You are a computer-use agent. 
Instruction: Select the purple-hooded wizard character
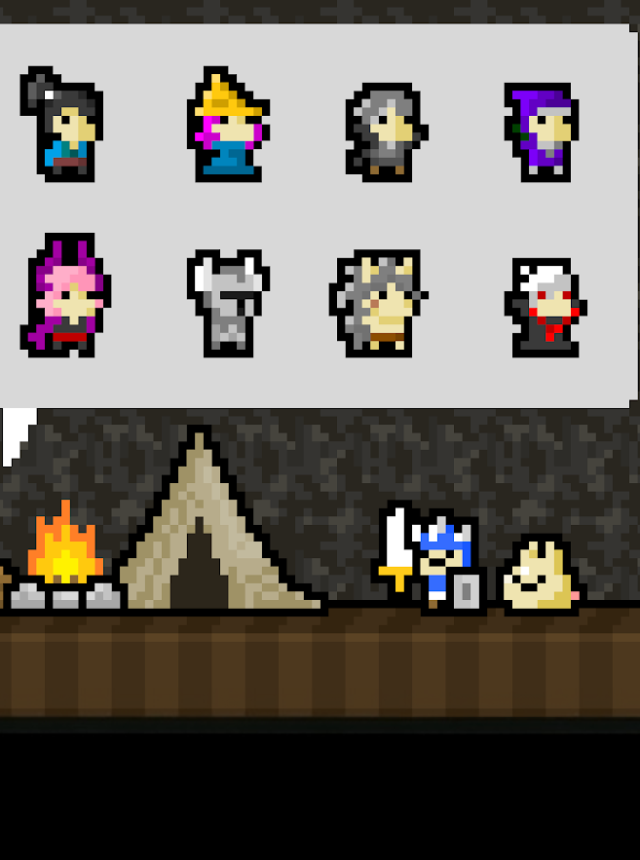541,131
